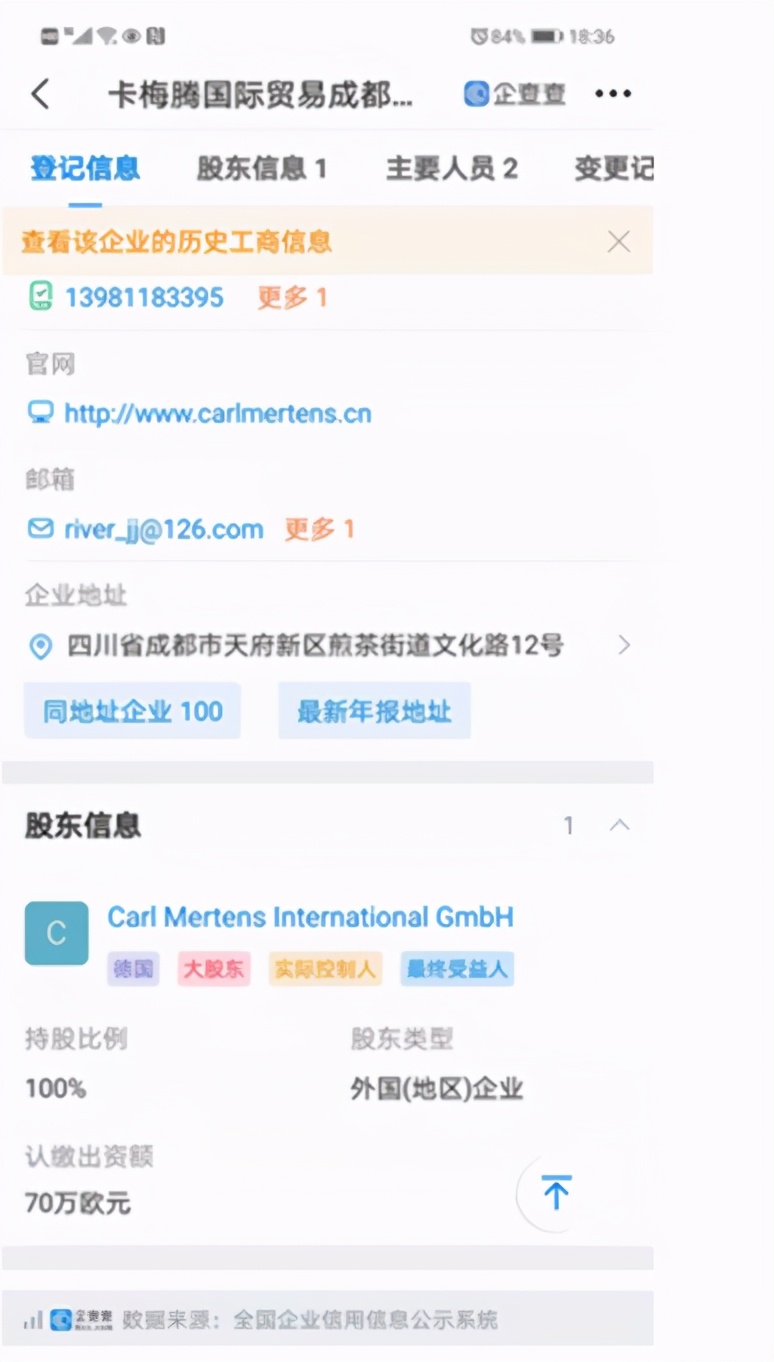774x1362 pixels.
Task: Tap 最新年报地址 button
Action: pyautogui.click(x=374, y=711)
